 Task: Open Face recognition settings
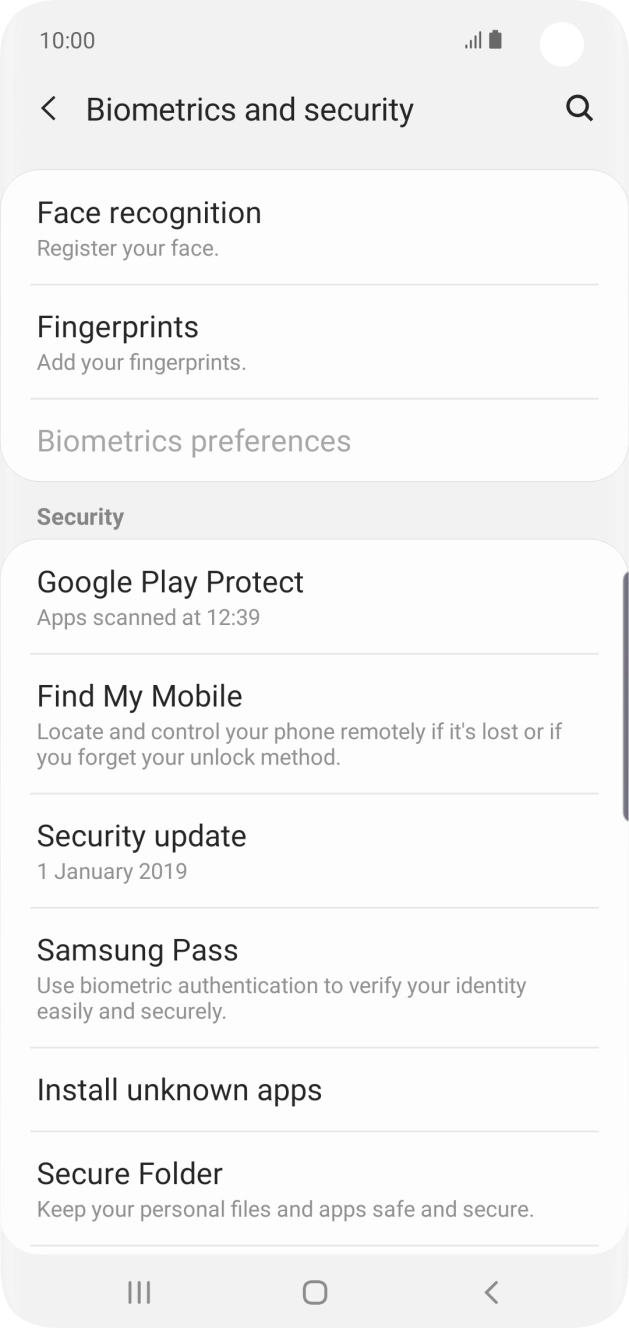(x=314, y=228)
